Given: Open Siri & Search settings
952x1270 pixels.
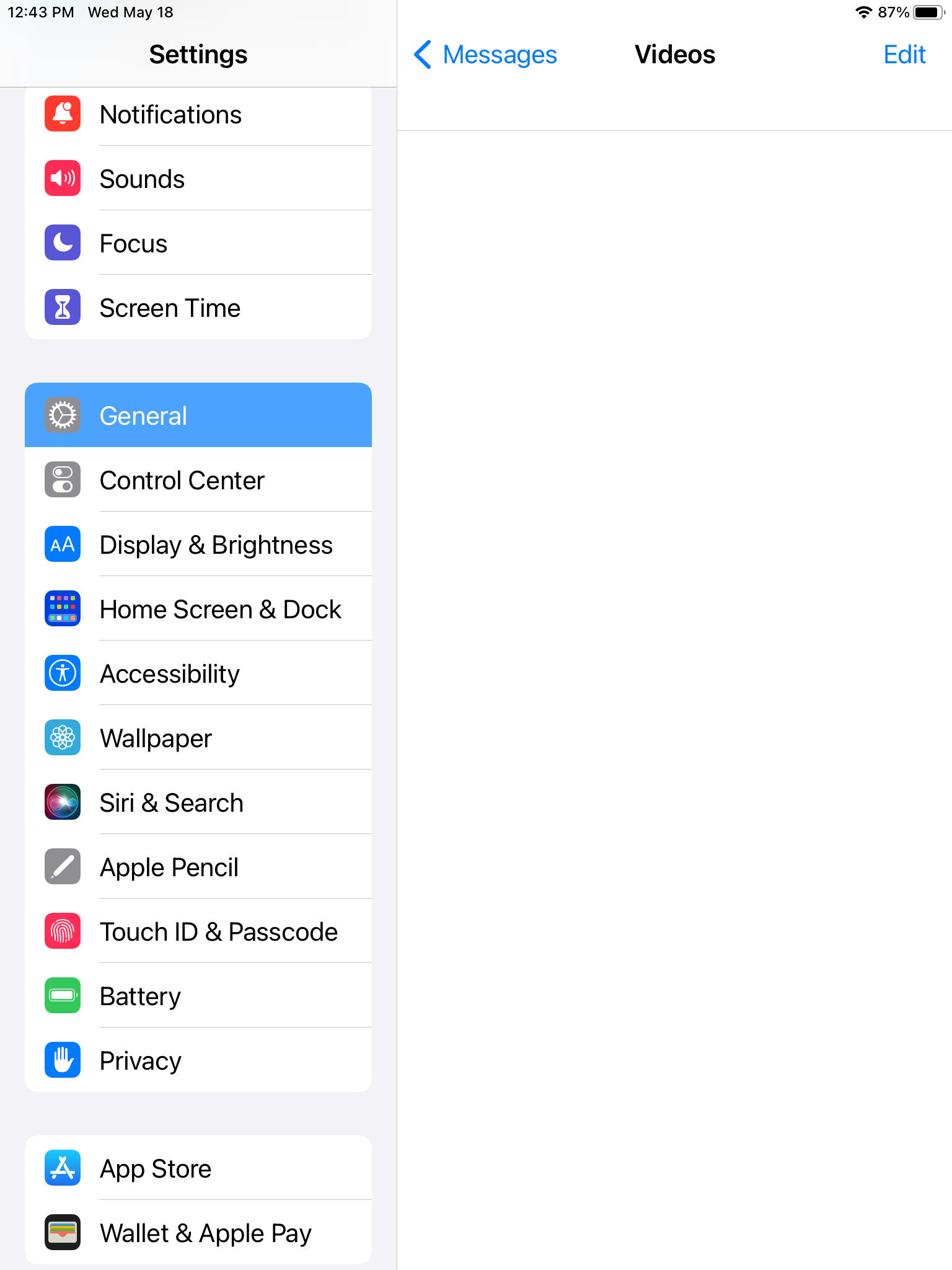Looking at the screenshot, I should (x=198, y=803).
